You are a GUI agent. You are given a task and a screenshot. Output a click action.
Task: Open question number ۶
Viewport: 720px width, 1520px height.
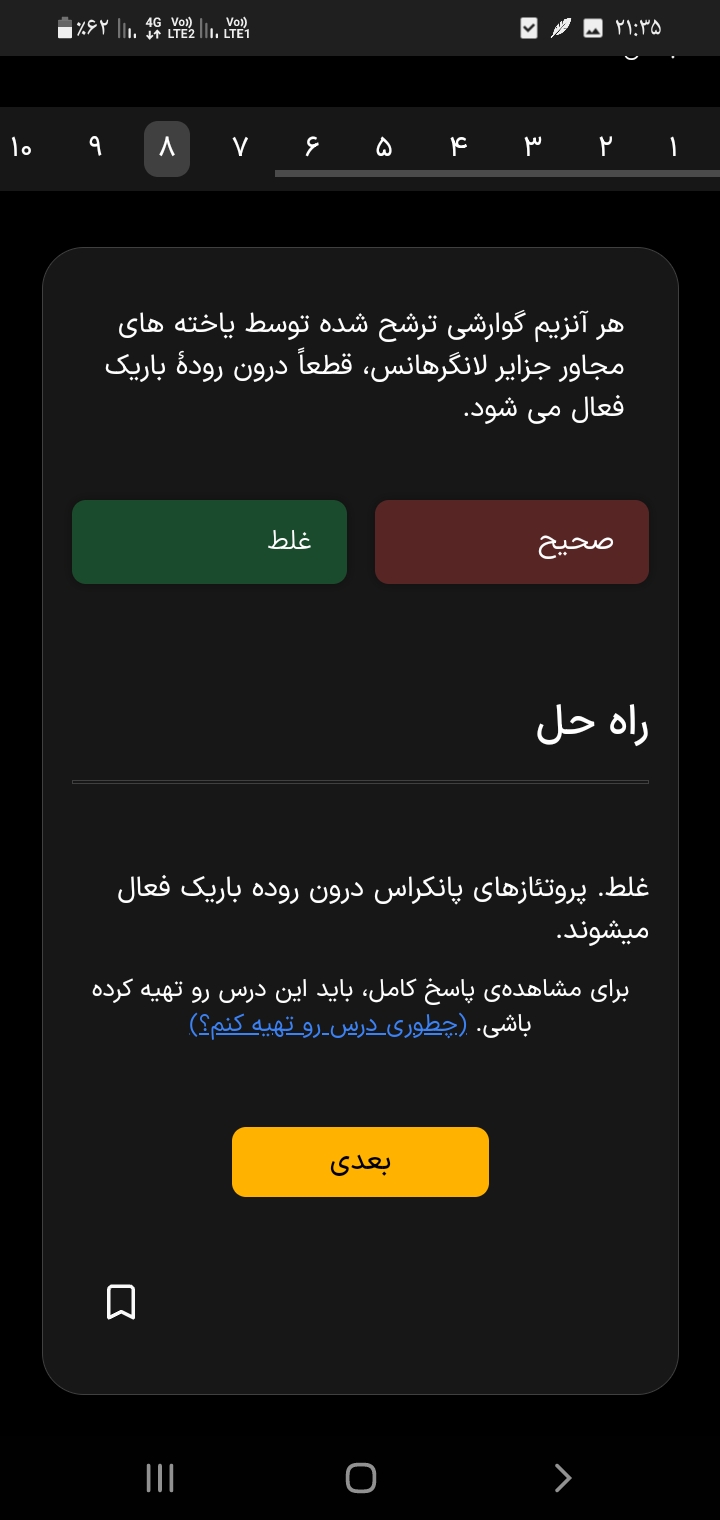click(x=311, y=148)
